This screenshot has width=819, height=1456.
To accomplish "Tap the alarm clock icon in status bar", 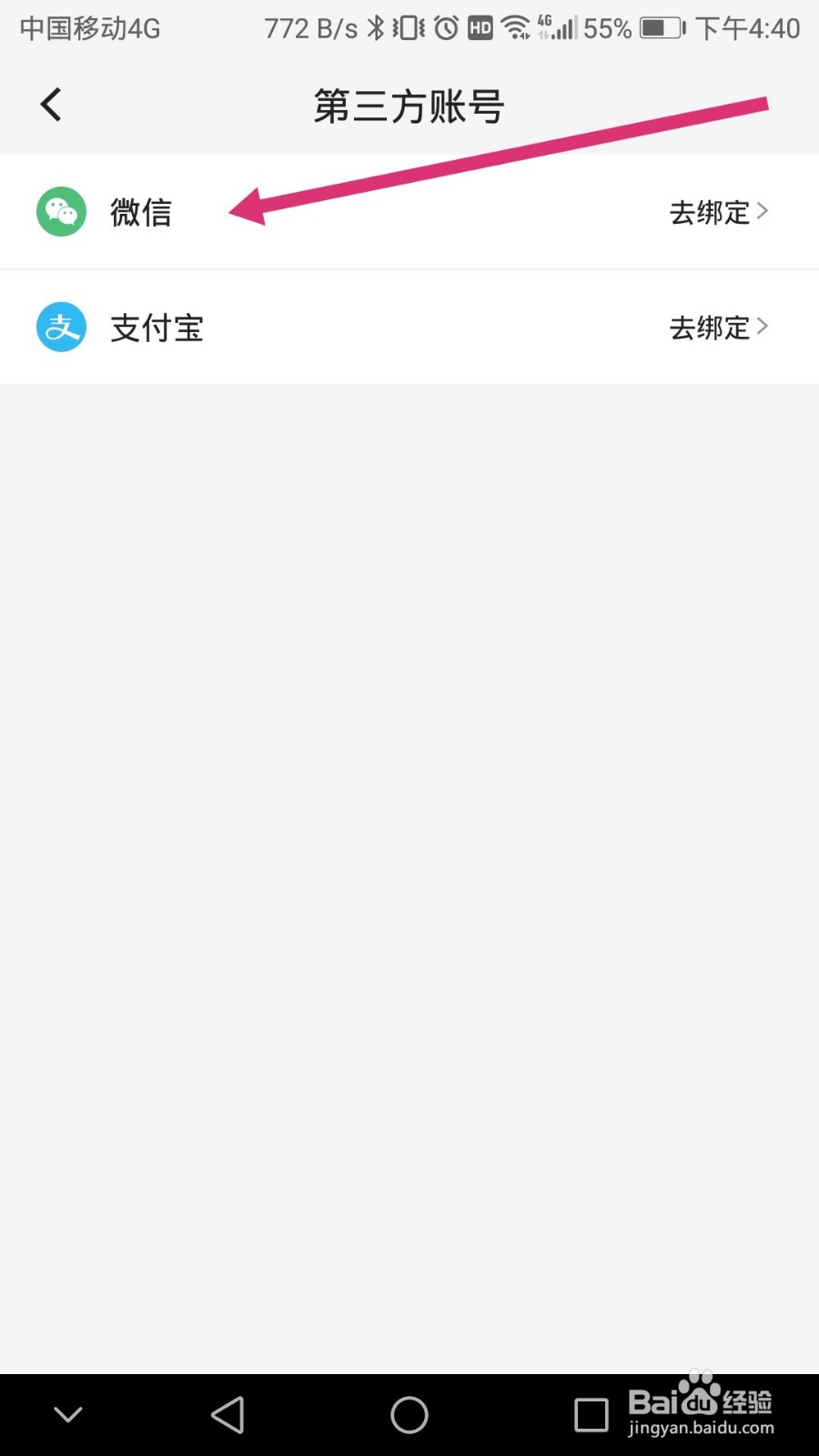I will 446,27.
